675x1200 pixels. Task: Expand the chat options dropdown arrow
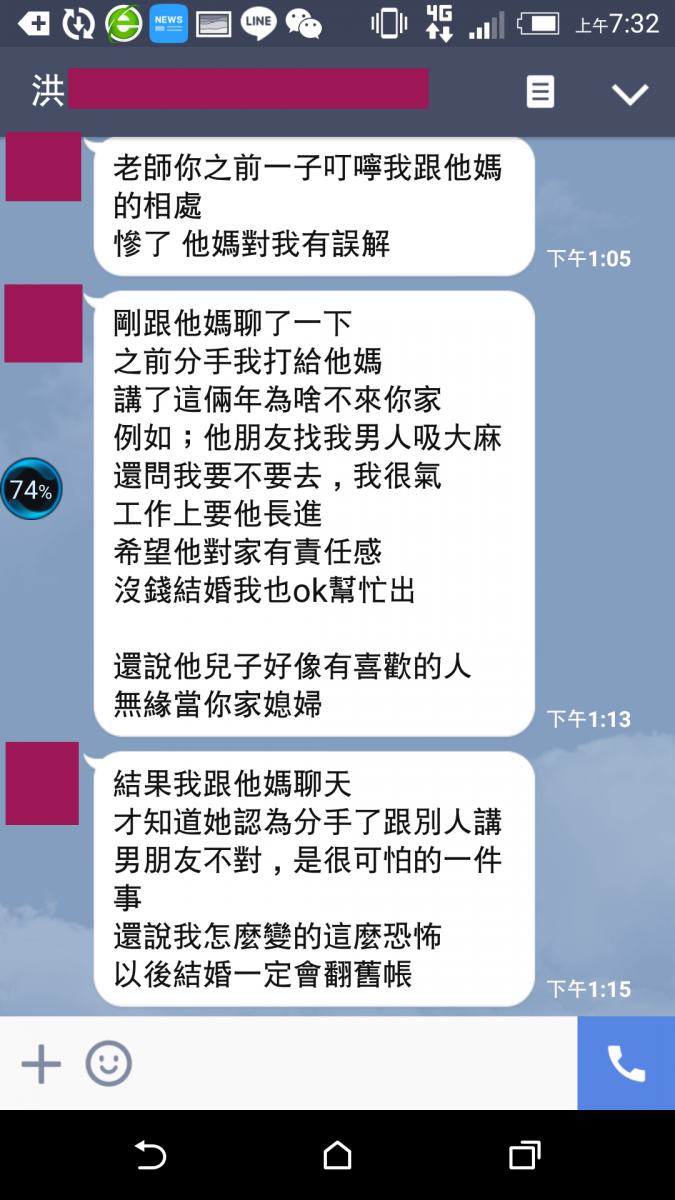630,94
